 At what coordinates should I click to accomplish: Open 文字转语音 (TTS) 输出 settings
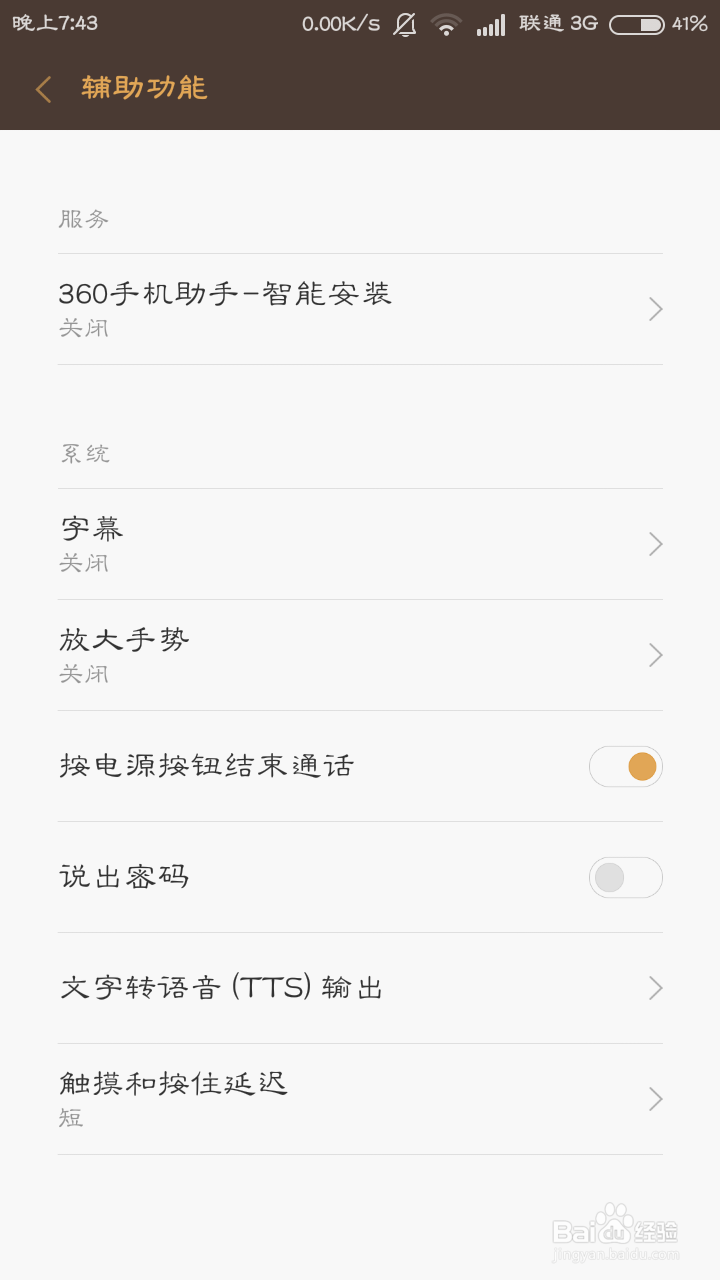pyautogui.click(x=360, y=988)
